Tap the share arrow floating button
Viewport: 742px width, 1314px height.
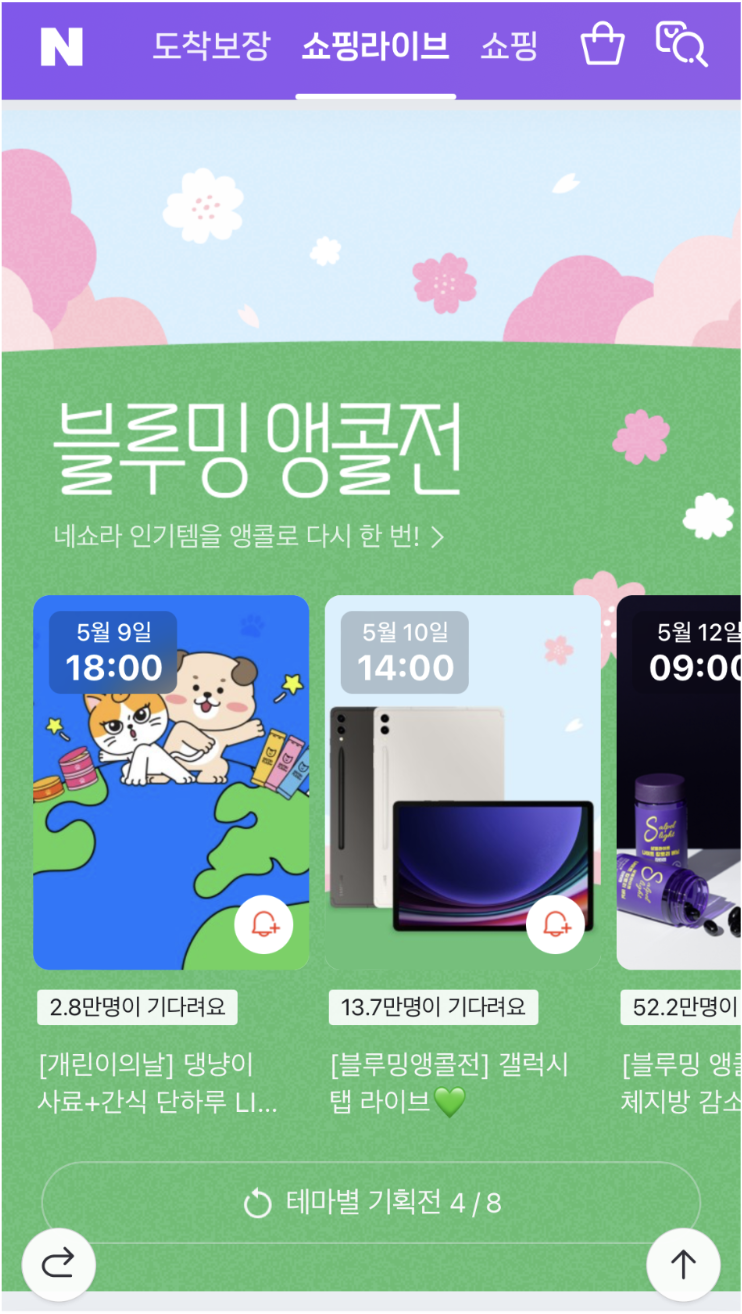click(58, 1264)
